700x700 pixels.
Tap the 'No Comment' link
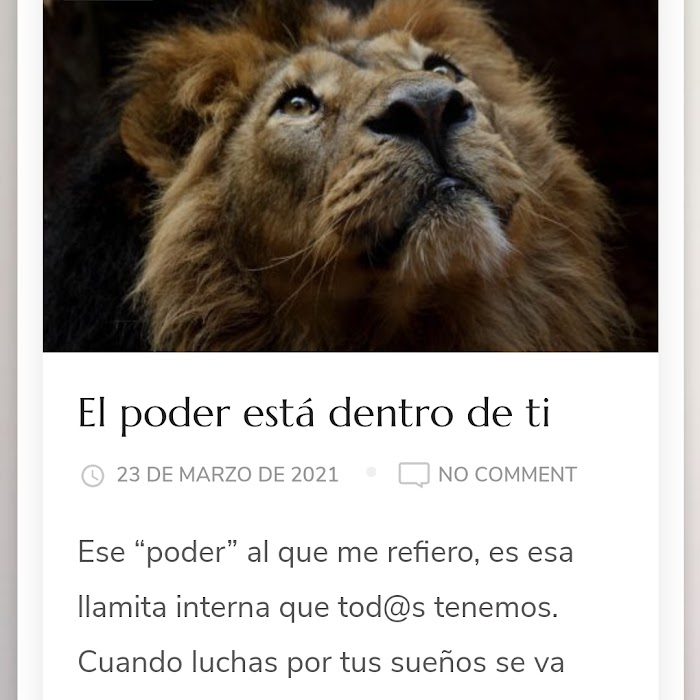point(506,475)
